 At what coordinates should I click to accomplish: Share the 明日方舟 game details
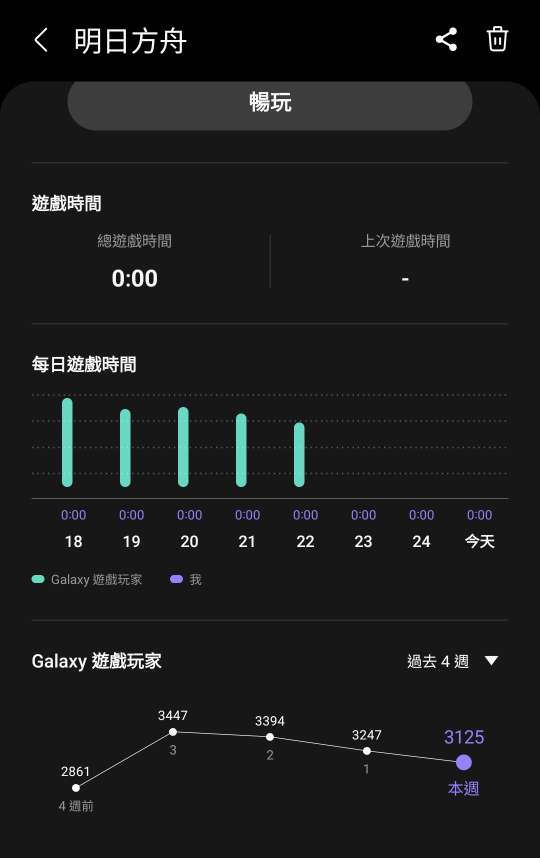446,39
